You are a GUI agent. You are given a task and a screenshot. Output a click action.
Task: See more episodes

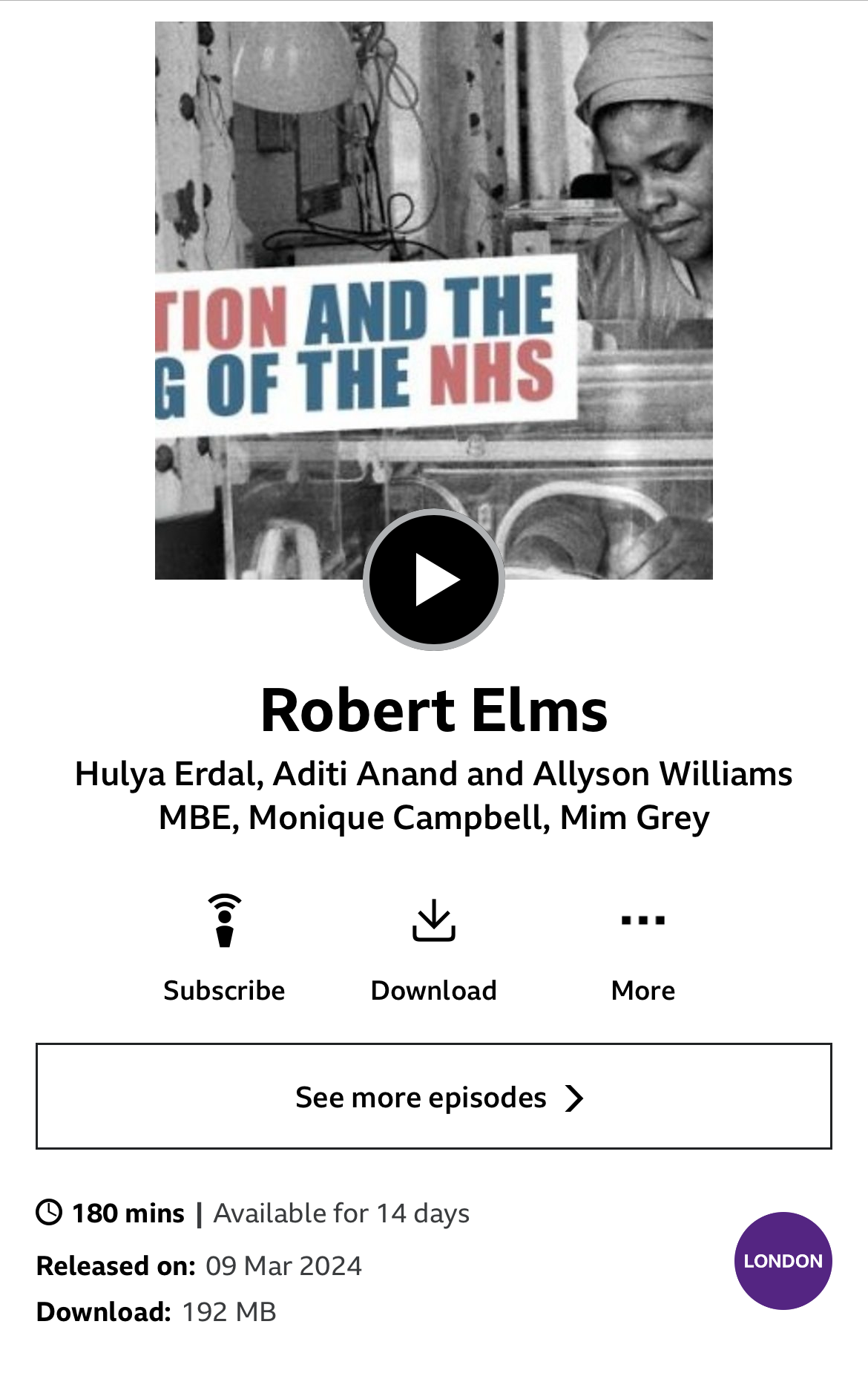[434, 1096]
